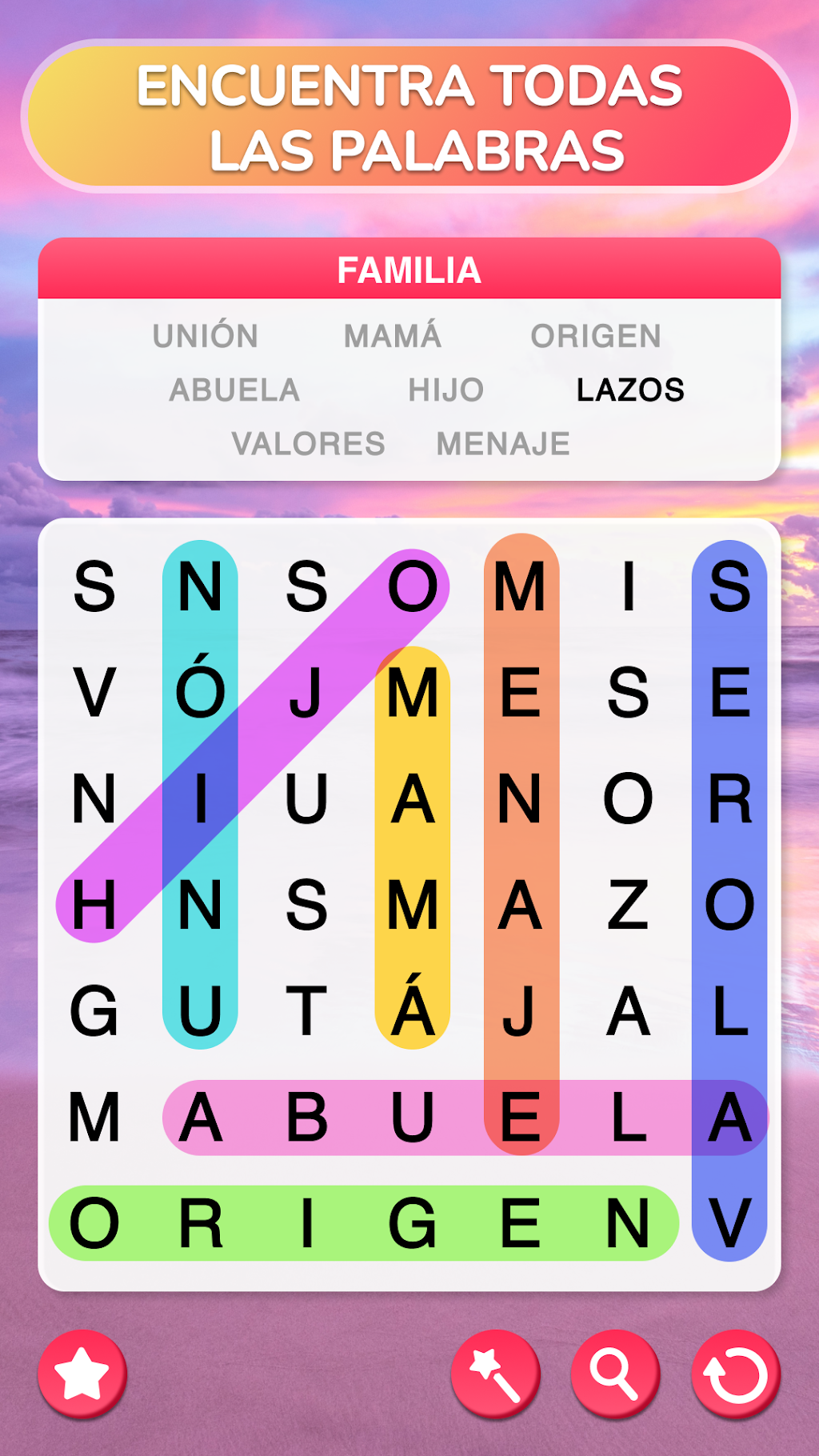The height and width of the screenshot is (1456, 819).
Task: Select the letter Z in the grid
Action: (x=628, y=906)
